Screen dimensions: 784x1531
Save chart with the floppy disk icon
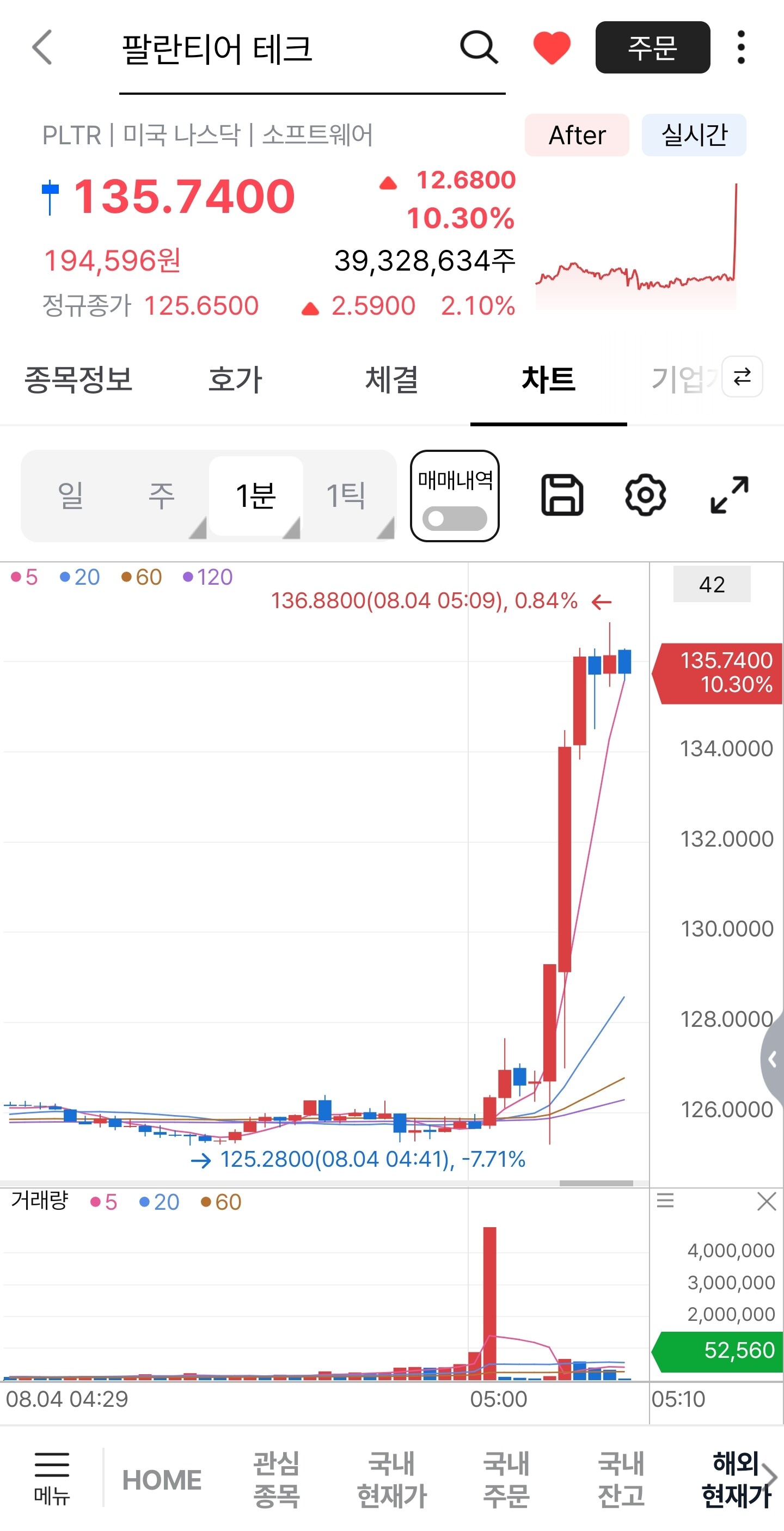tap(562, 494)
